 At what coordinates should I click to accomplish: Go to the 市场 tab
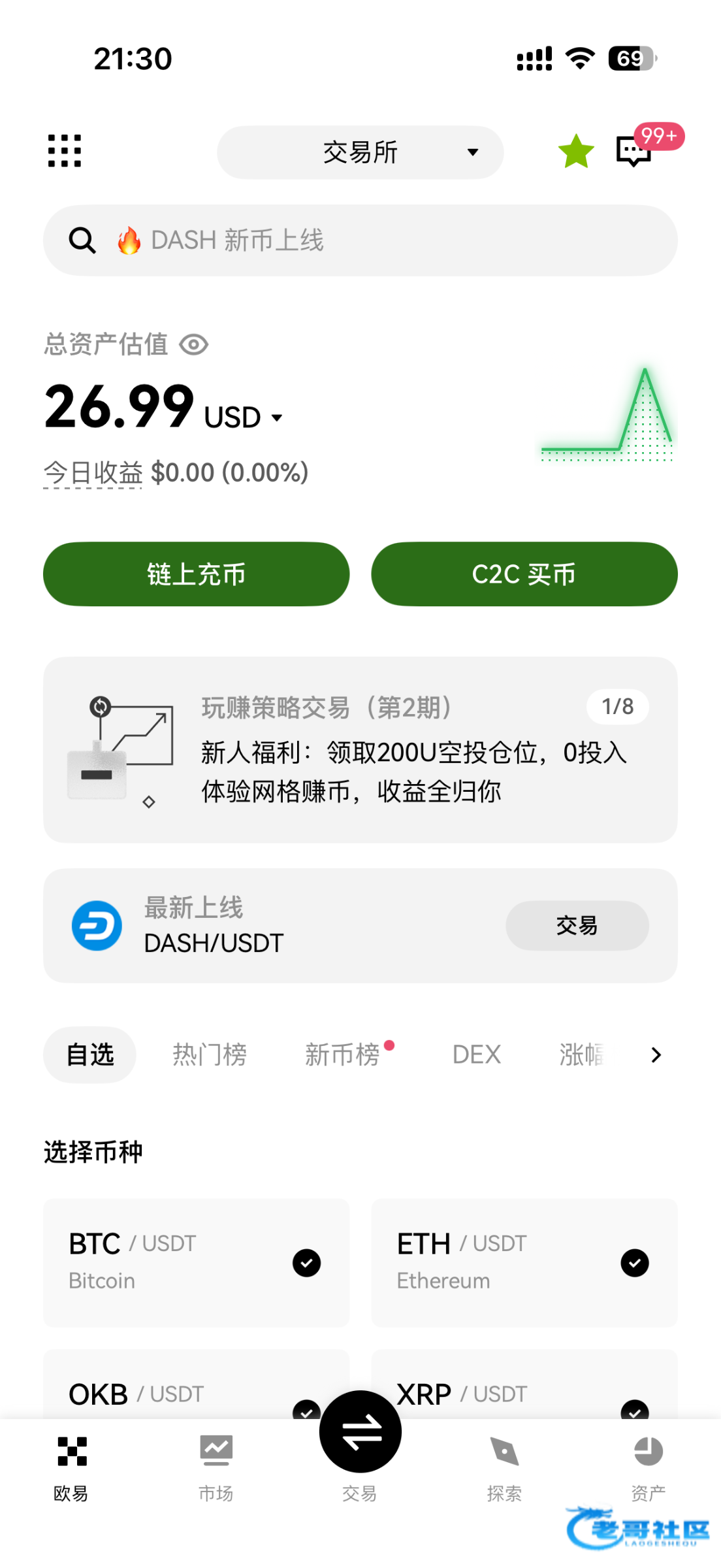tap(216, 1465)
